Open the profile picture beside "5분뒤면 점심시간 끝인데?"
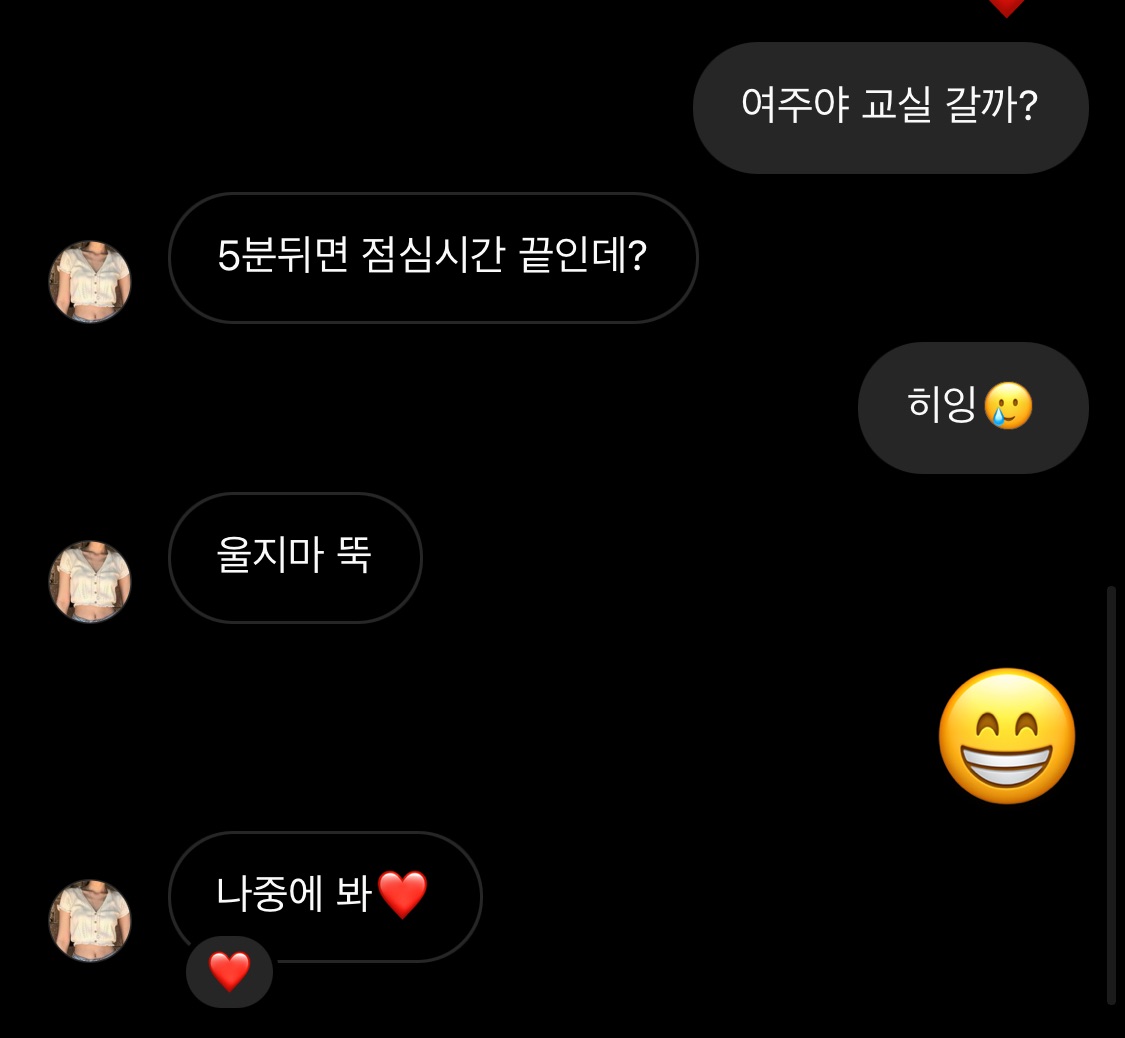 90,281
